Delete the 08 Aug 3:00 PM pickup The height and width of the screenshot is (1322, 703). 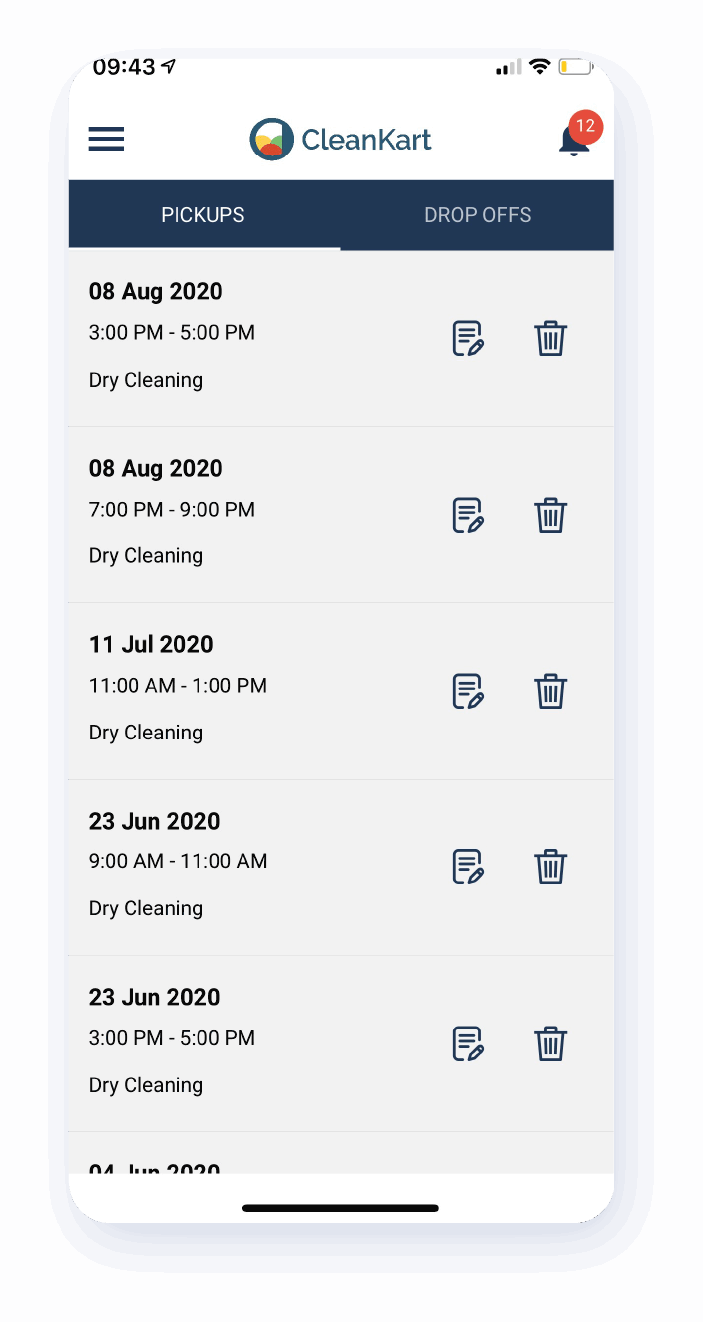click(550, 339)
